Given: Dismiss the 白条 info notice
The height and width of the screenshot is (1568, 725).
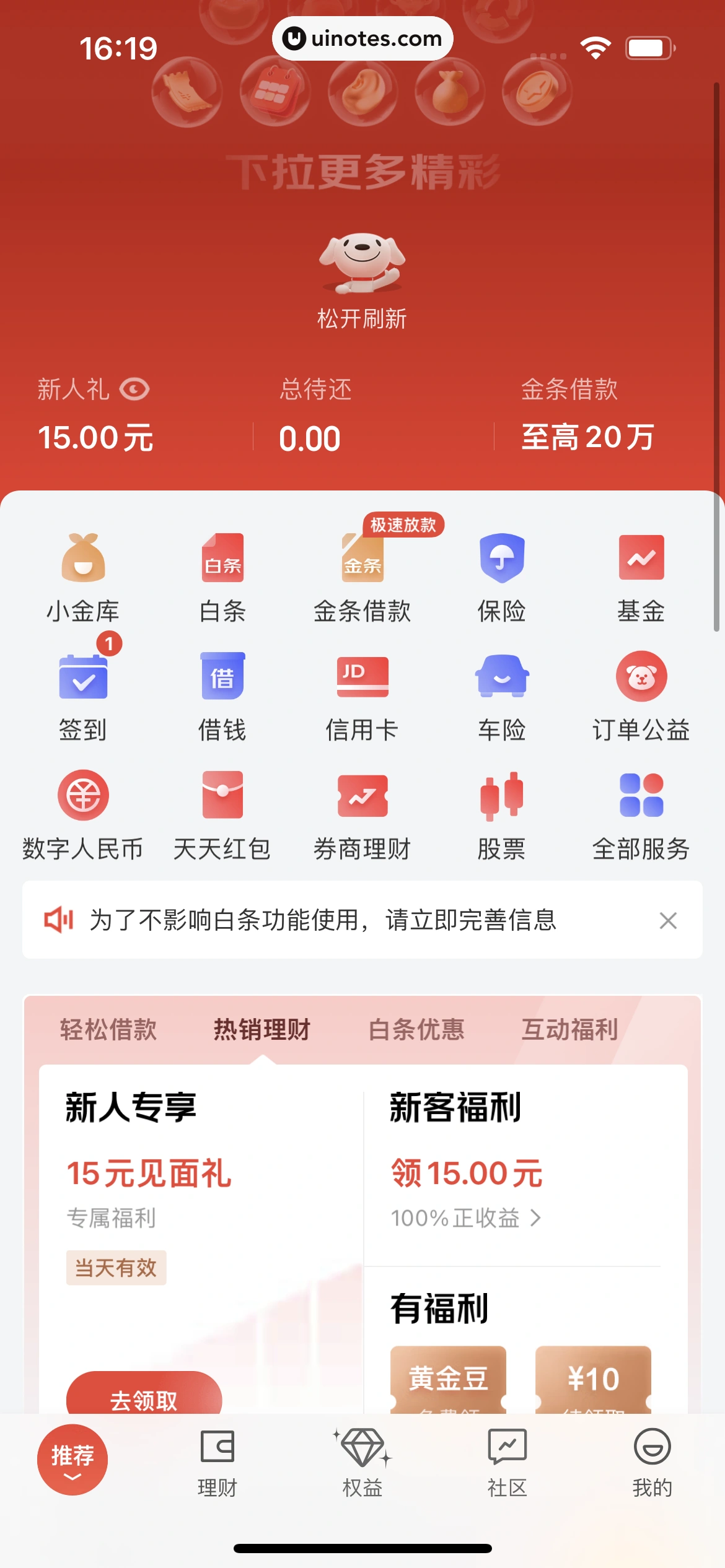Looking at the screenshot, I should 668,920.
